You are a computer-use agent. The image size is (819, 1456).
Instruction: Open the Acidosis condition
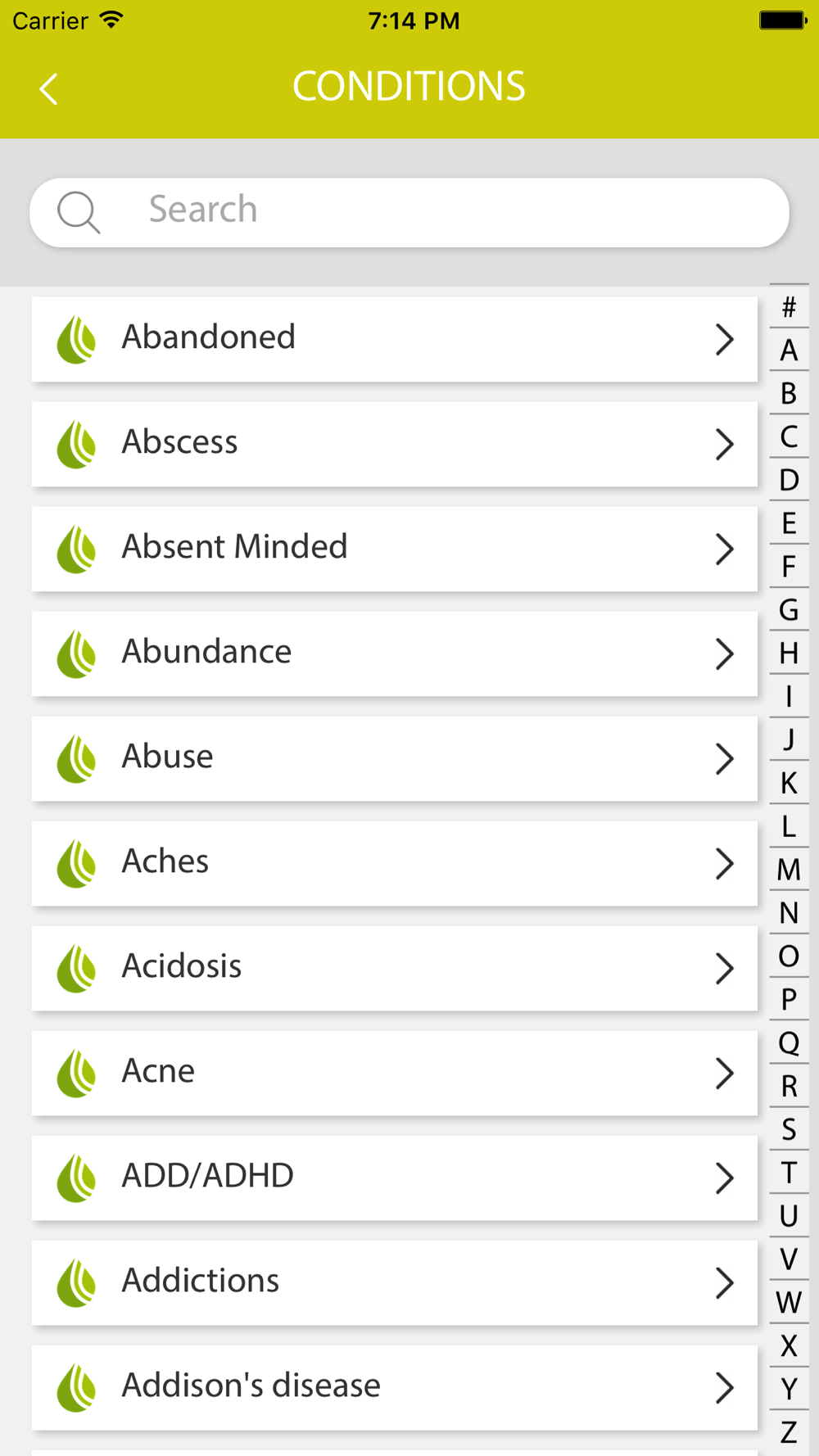point(394,967)
